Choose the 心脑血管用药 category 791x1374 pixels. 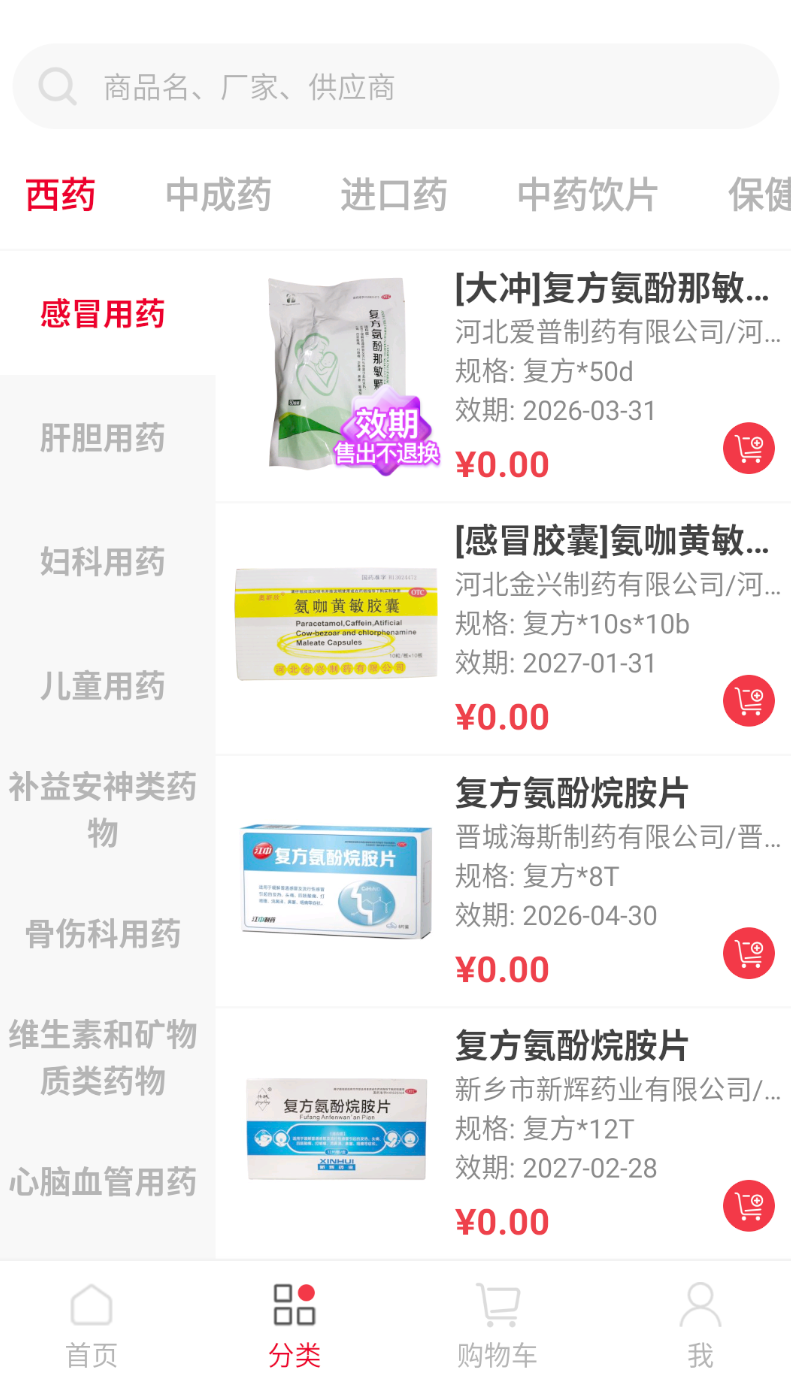(102, 1182)
